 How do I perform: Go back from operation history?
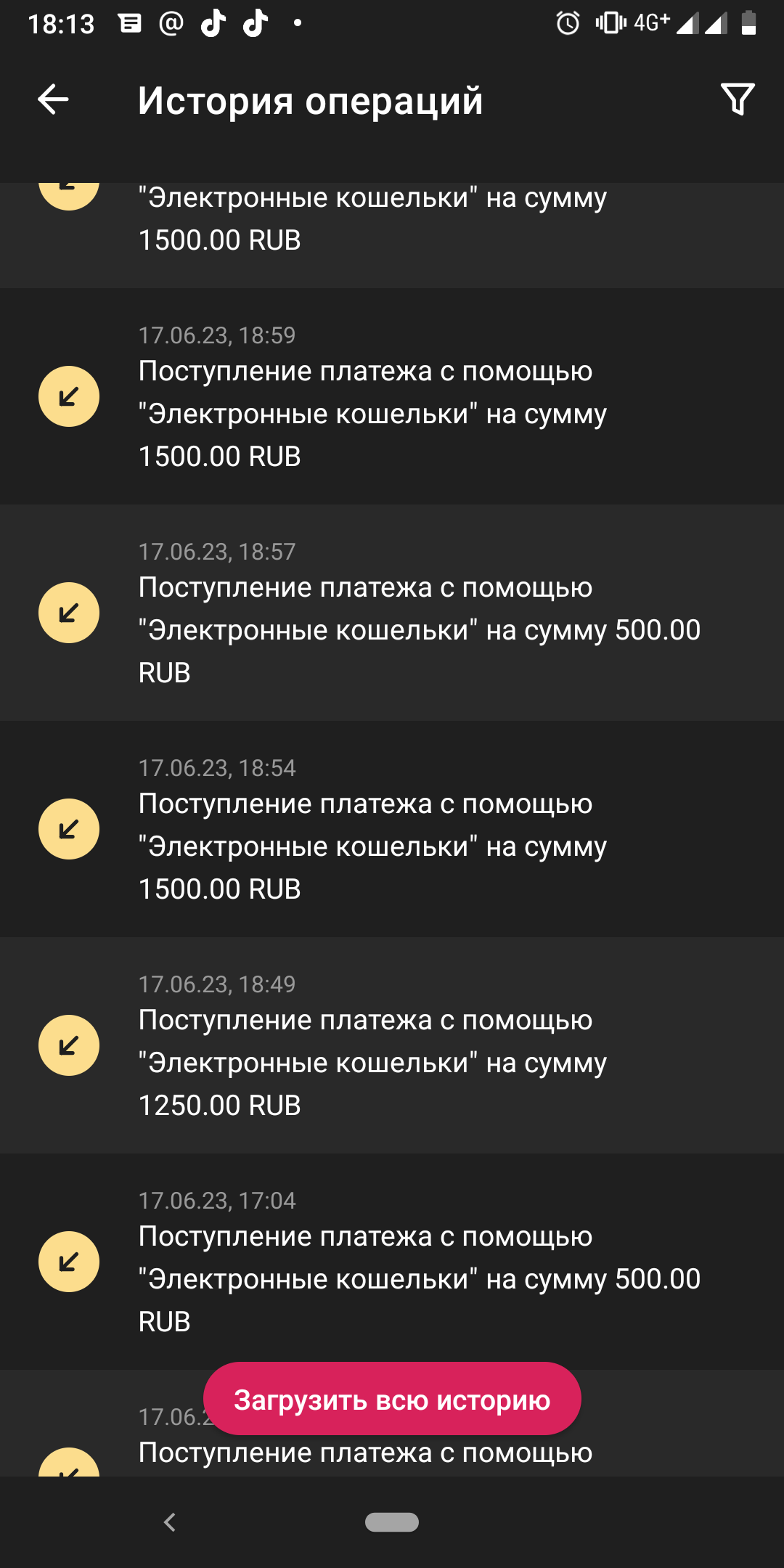(x=53, y=99)
